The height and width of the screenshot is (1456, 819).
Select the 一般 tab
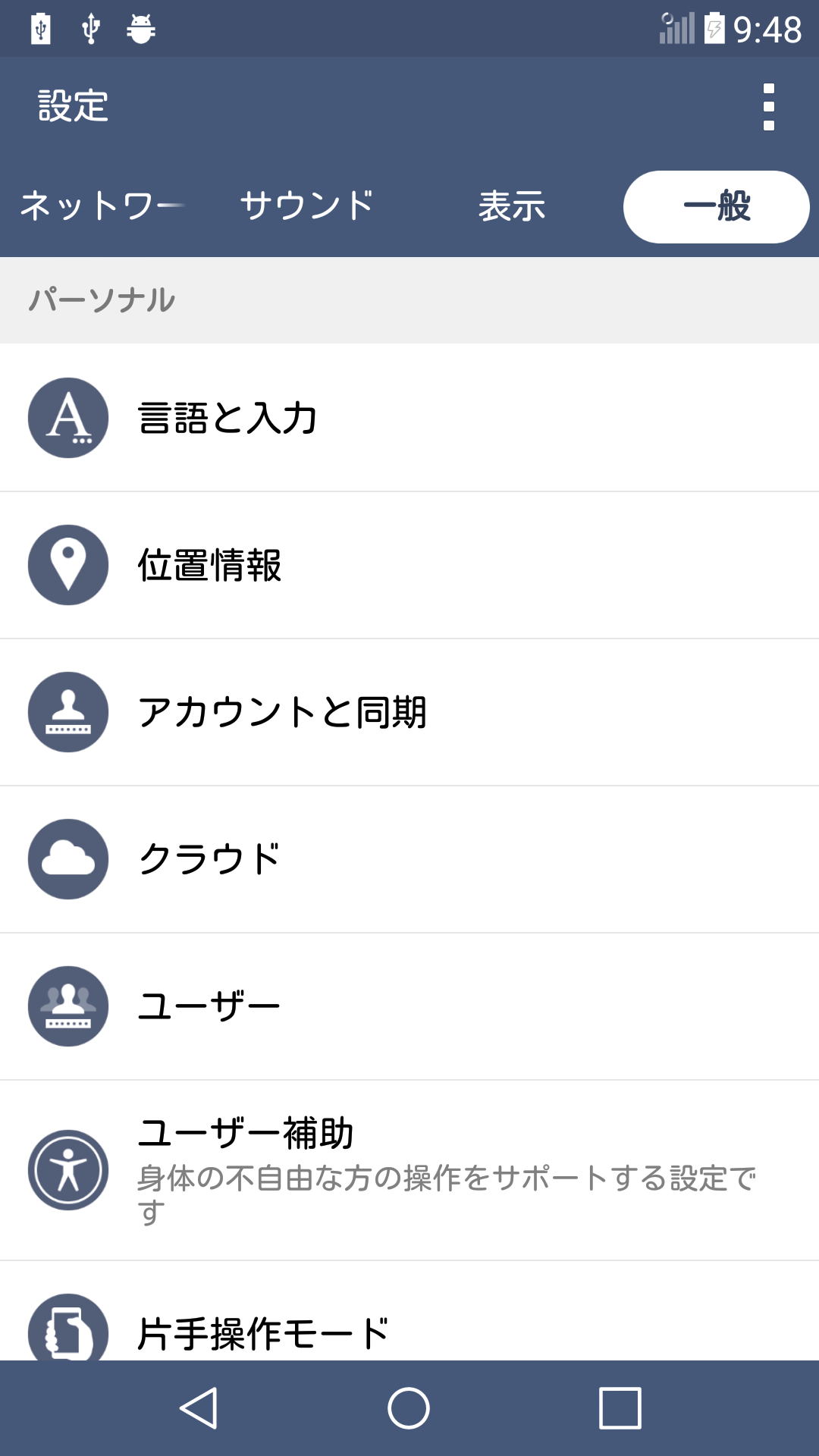[717, 206]
